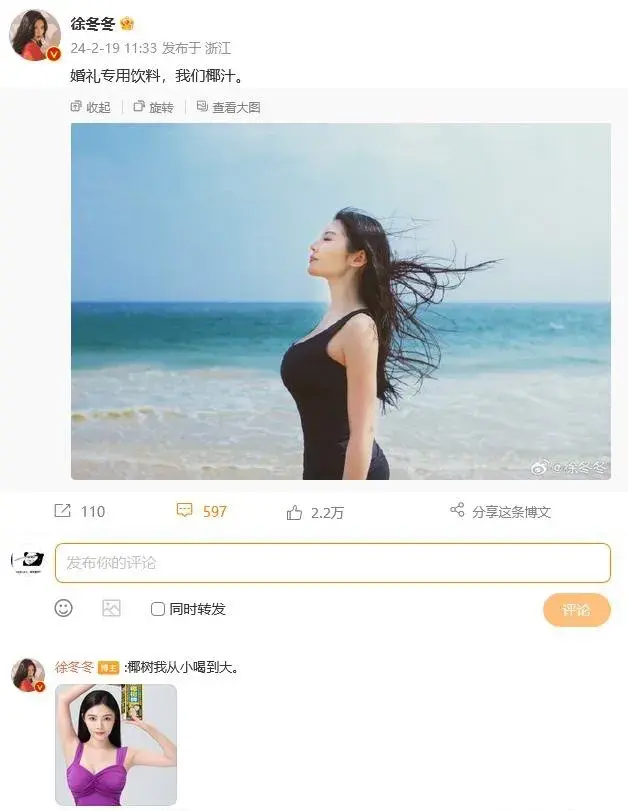Rotate the photo with 旋转
This screenshot has width=628, height=811.
pyautogui.click(x=153, y=107)
